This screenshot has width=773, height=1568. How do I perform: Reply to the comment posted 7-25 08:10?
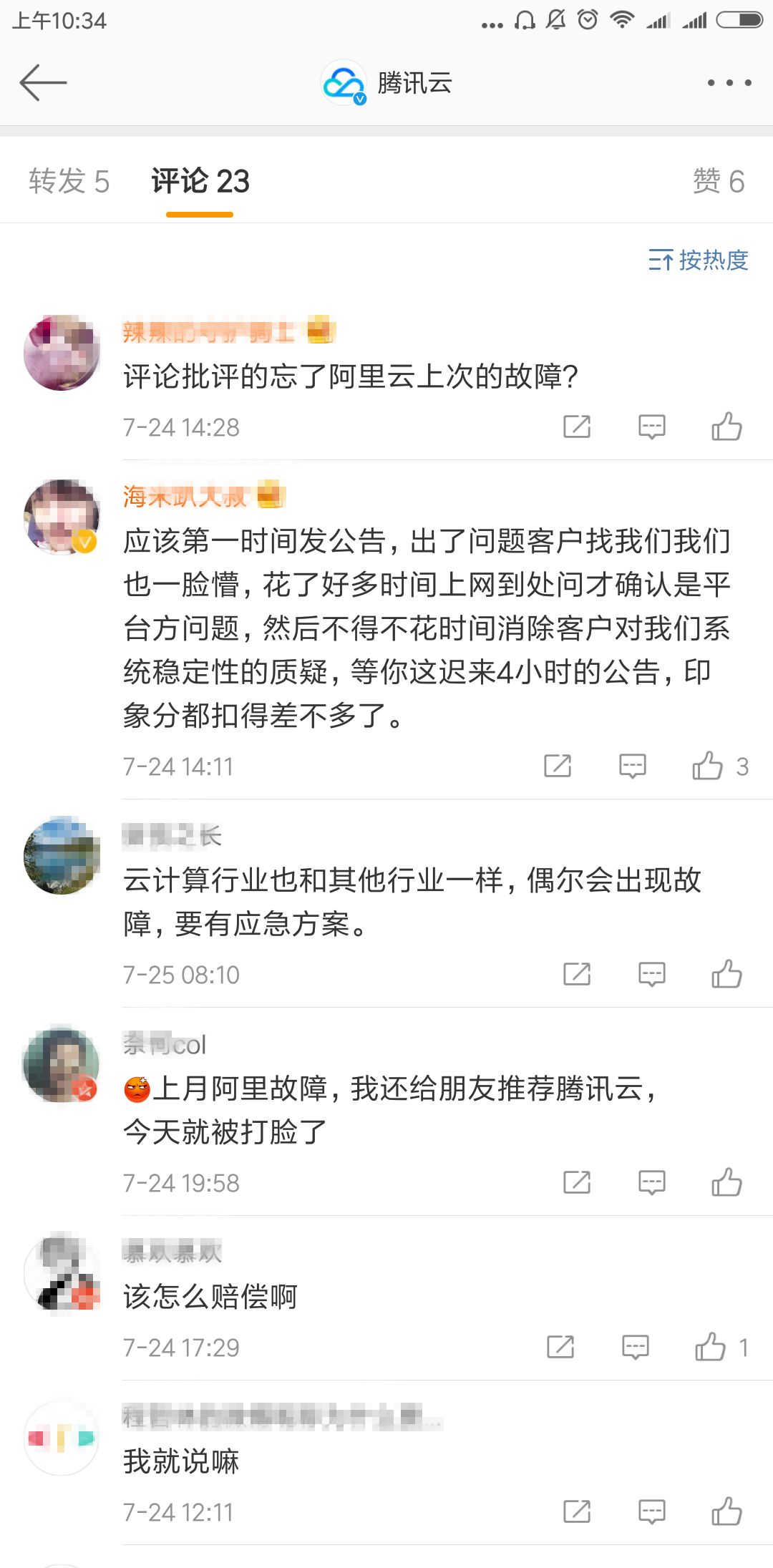[651, 975]
